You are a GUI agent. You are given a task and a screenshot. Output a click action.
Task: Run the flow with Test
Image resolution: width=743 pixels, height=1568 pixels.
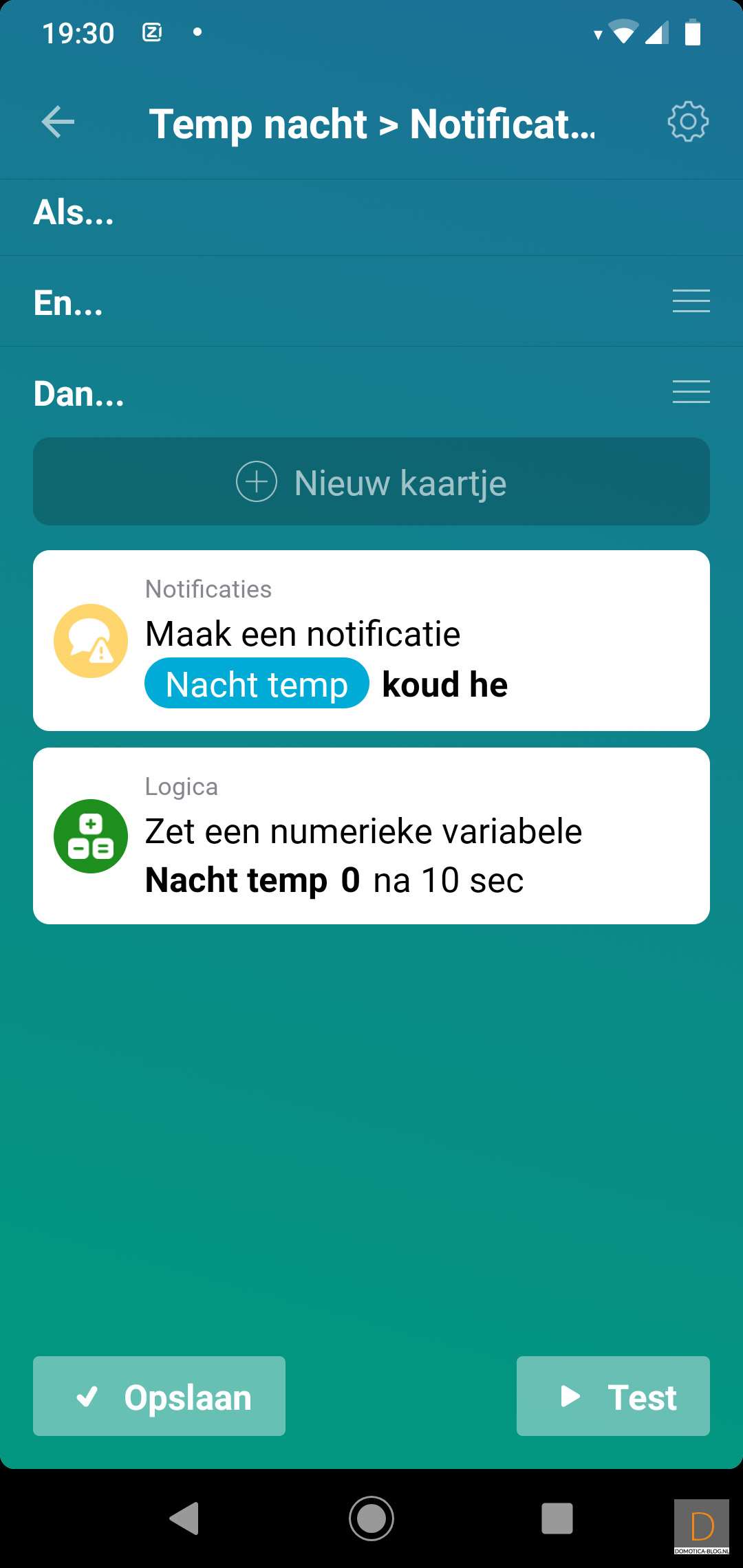tap(613, 1396)
